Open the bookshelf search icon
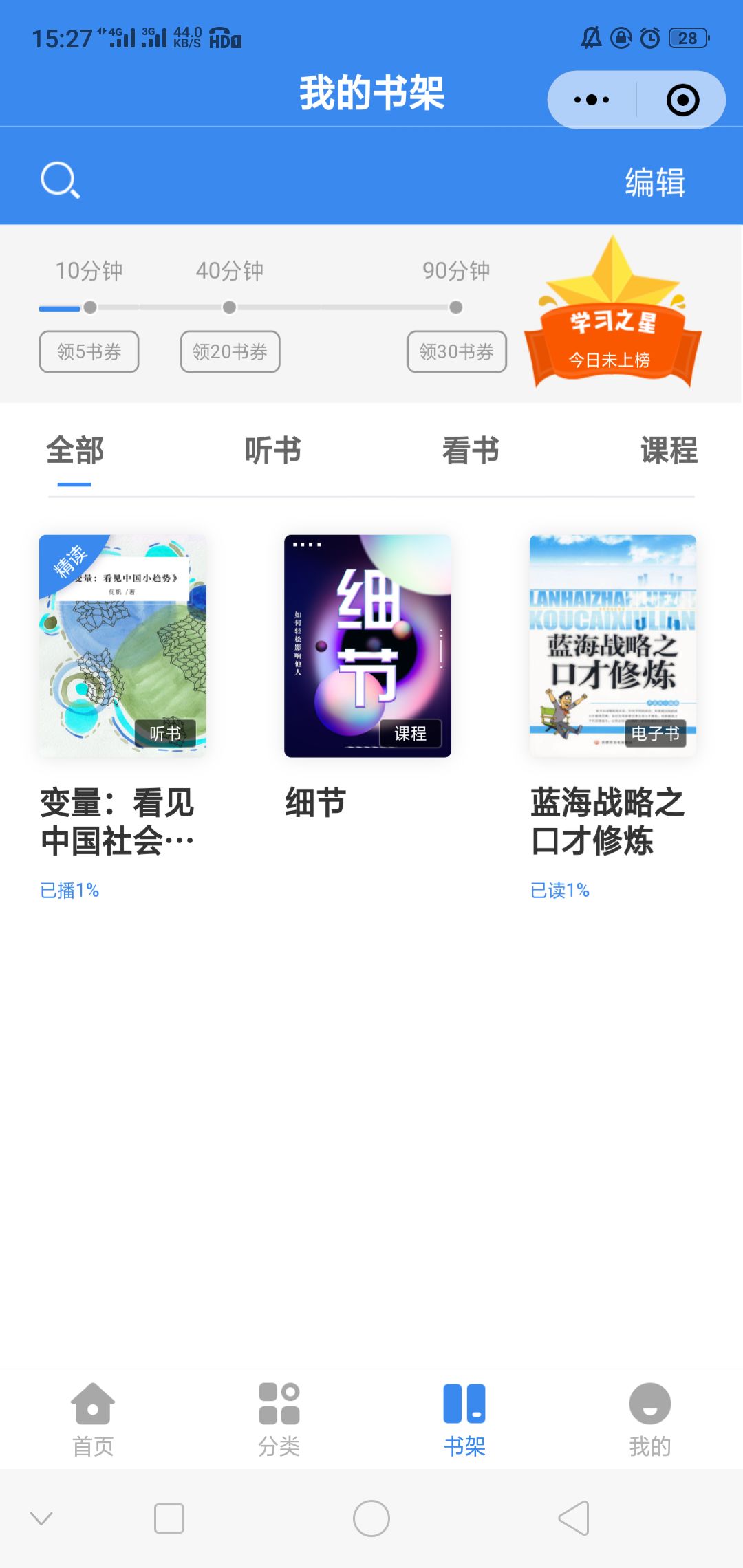Viewport: 743px width, 1568px height. pyautogui.click(x=60, y=181)
